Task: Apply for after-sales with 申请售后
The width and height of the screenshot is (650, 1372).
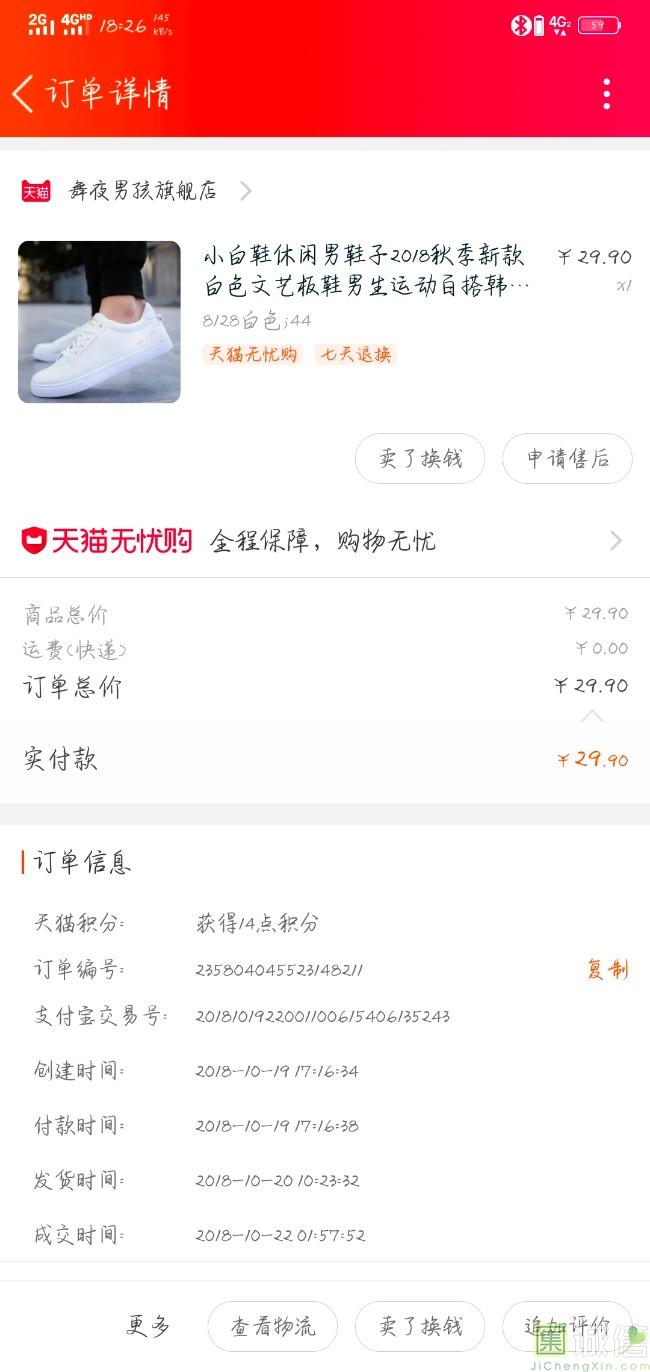Action: 567,459
